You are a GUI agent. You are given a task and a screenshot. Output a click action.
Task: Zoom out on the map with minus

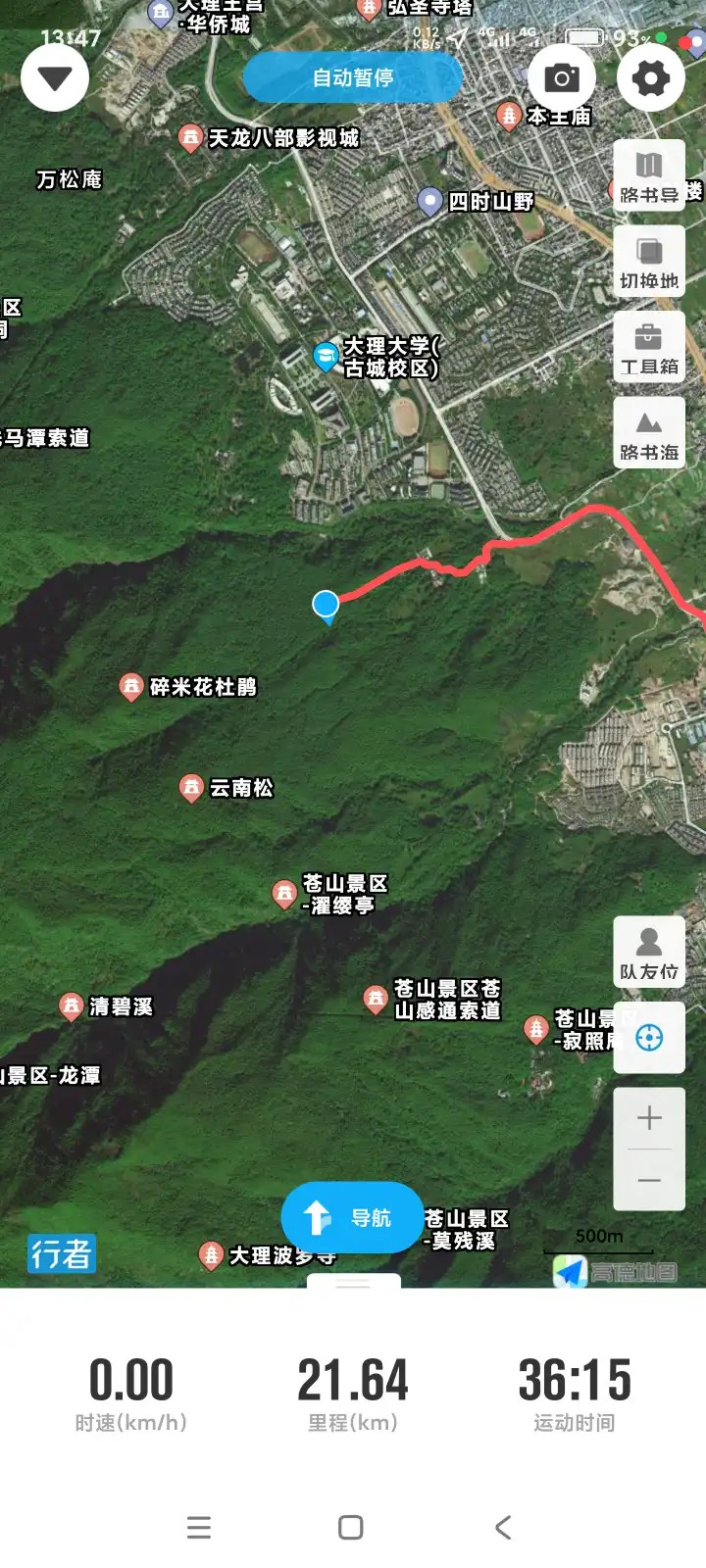click(649, 1181)
